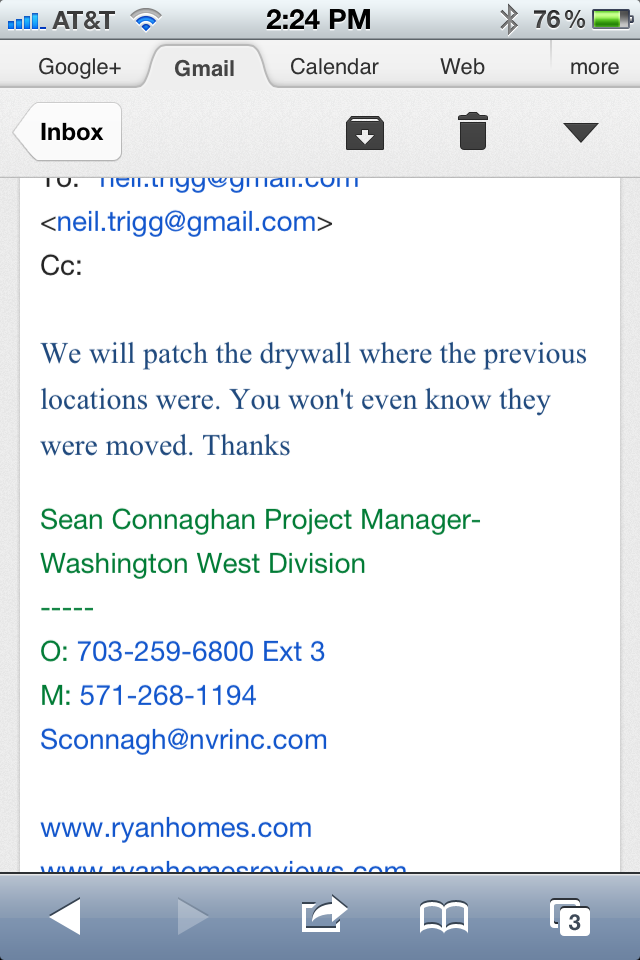
Task: Open www.ryanhomes.com link
Action: (176, 828)
